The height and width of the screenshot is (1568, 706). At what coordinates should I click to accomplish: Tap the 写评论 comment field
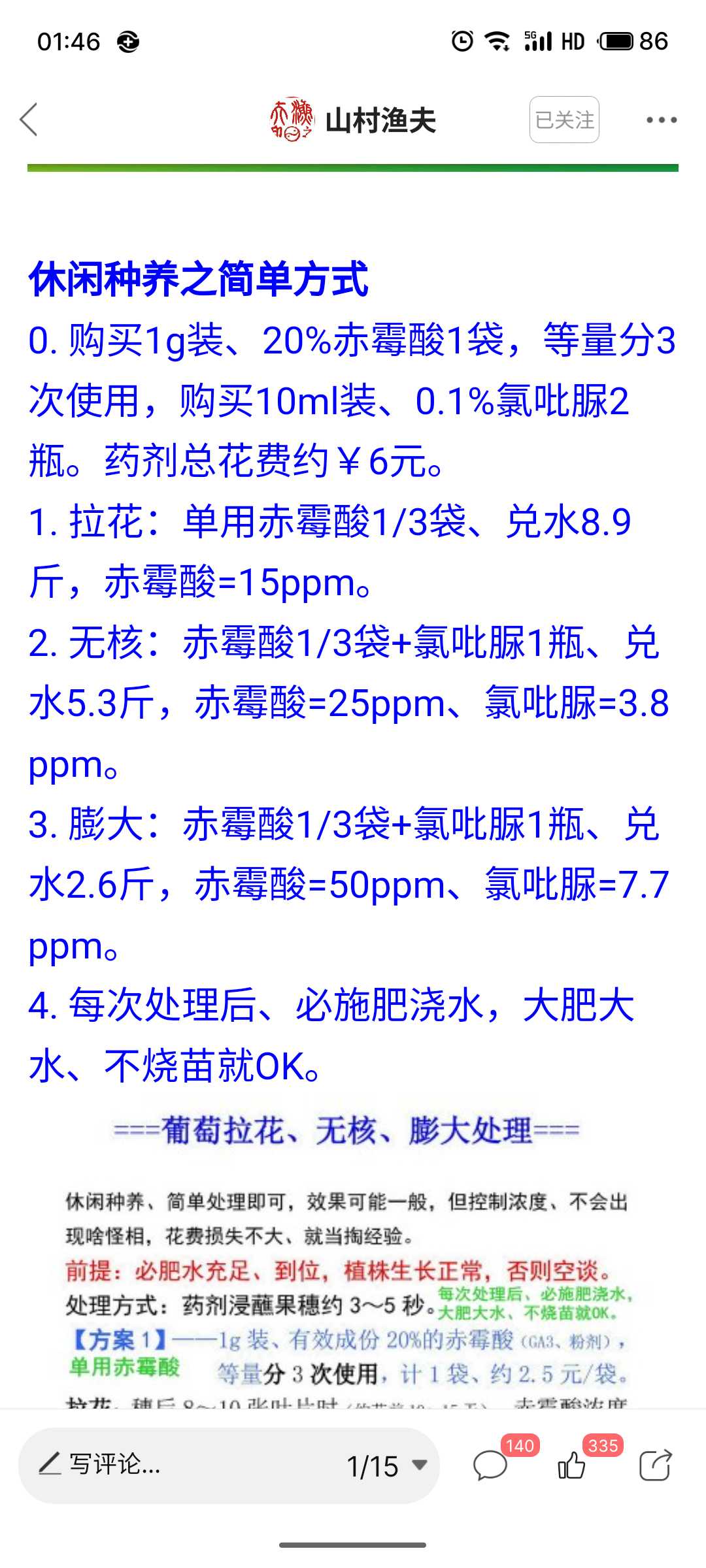click(x=183, y=1466)
